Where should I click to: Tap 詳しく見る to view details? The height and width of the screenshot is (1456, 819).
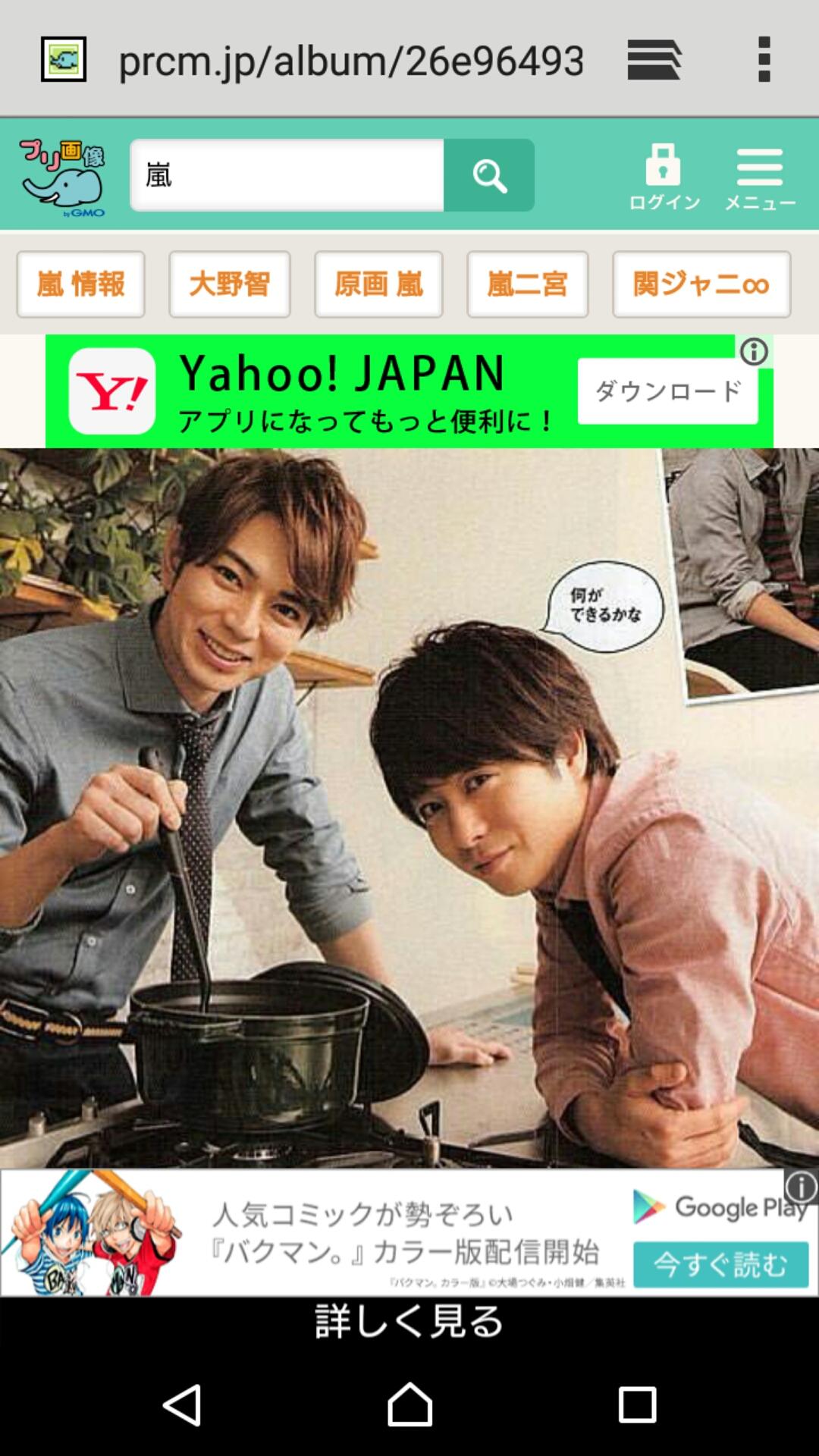(x=409, y=1322)
